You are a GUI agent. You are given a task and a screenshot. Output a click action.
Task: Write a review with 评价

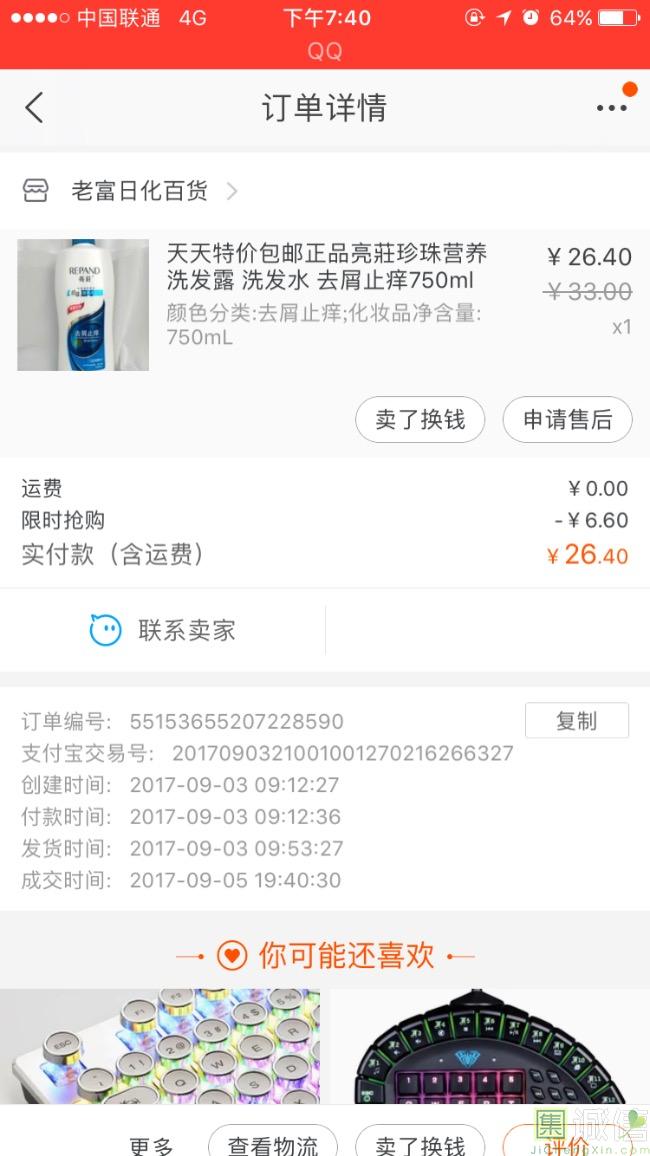pyautogui.click(x=540, y=1145)
